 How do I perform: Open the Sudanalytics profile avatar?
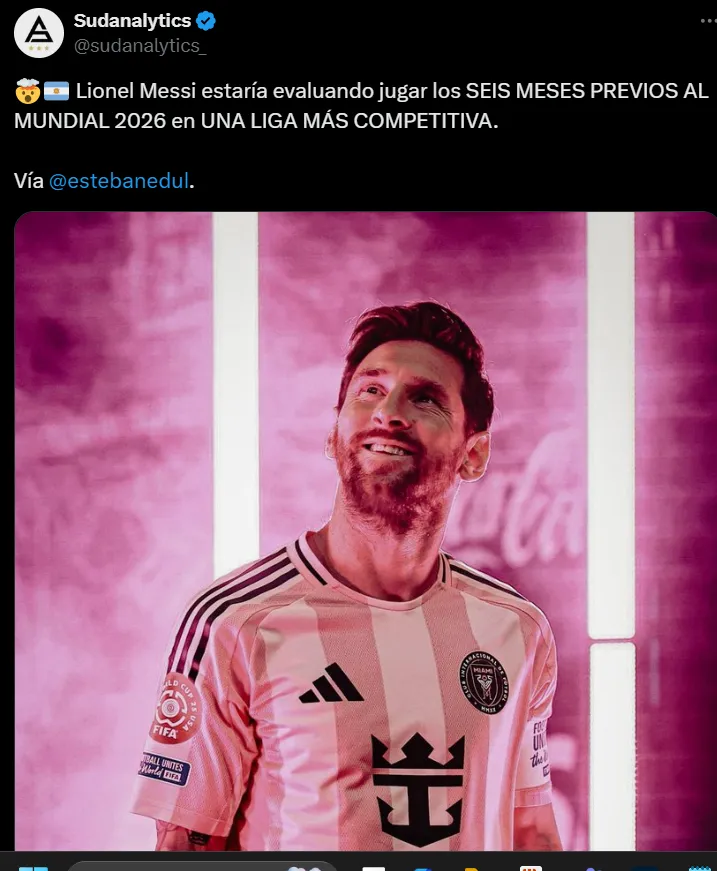coord(39,33)
